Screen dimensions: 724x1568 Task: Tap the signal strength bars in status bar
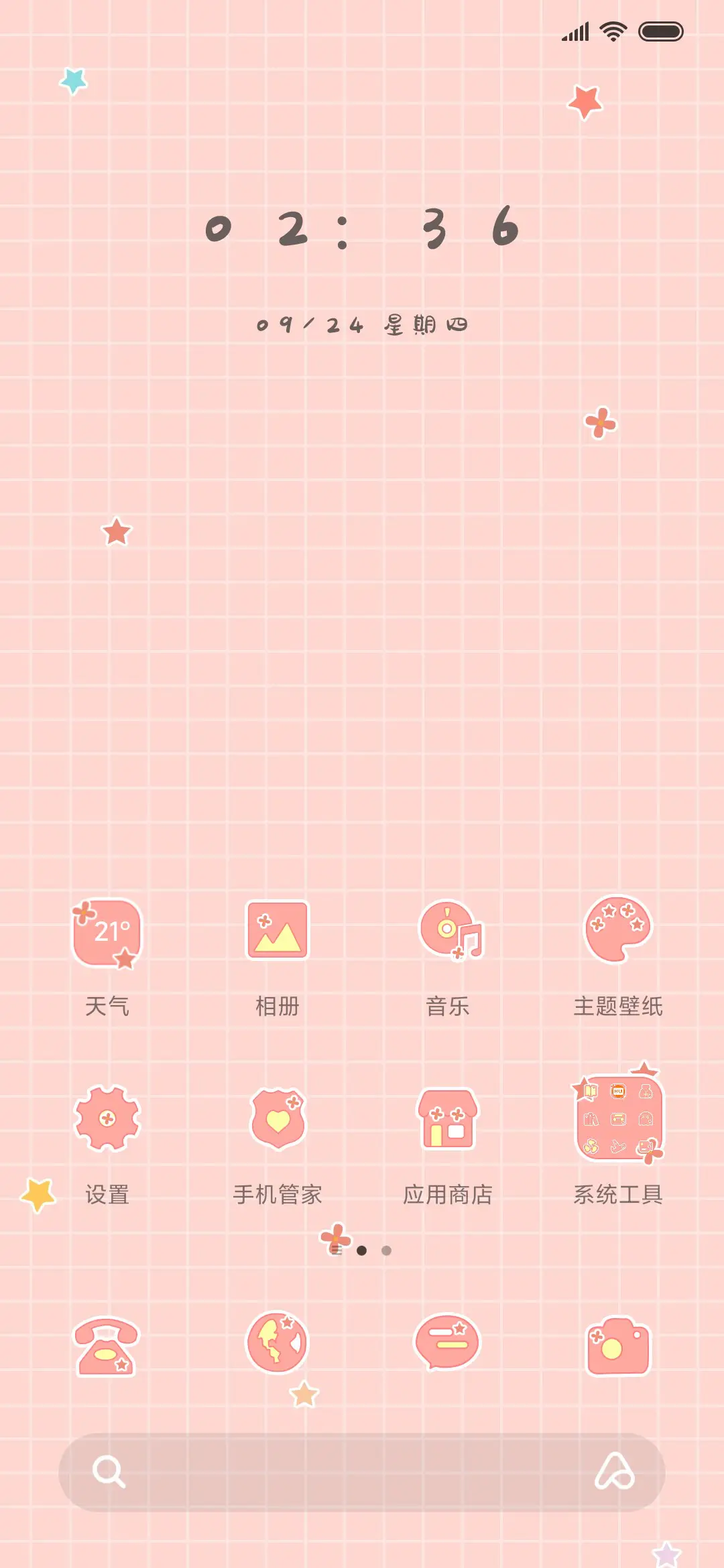573,30
